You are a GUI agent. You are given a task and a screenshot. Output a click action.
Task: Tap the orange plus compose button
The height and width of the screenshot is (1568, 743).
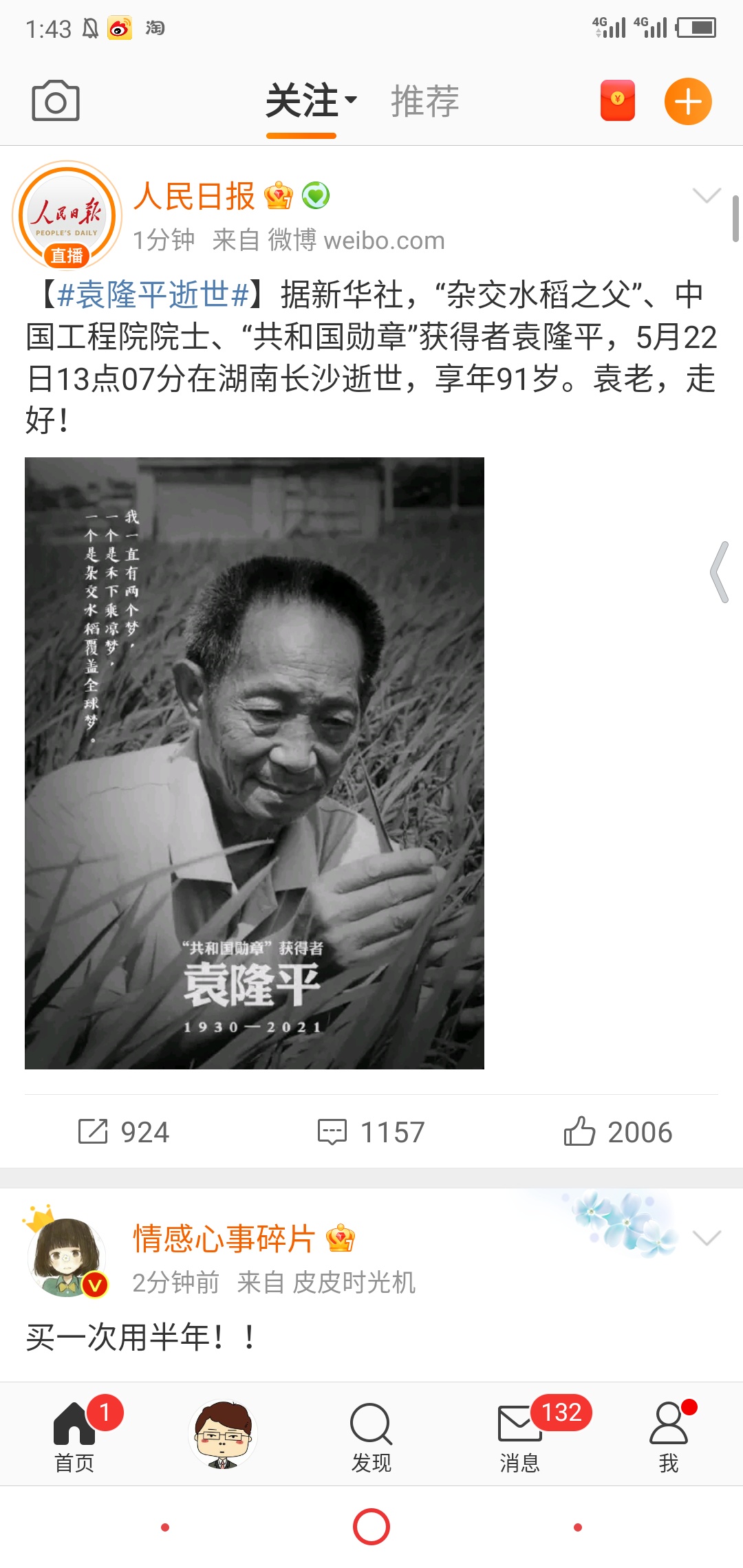[x=687, y=102]
